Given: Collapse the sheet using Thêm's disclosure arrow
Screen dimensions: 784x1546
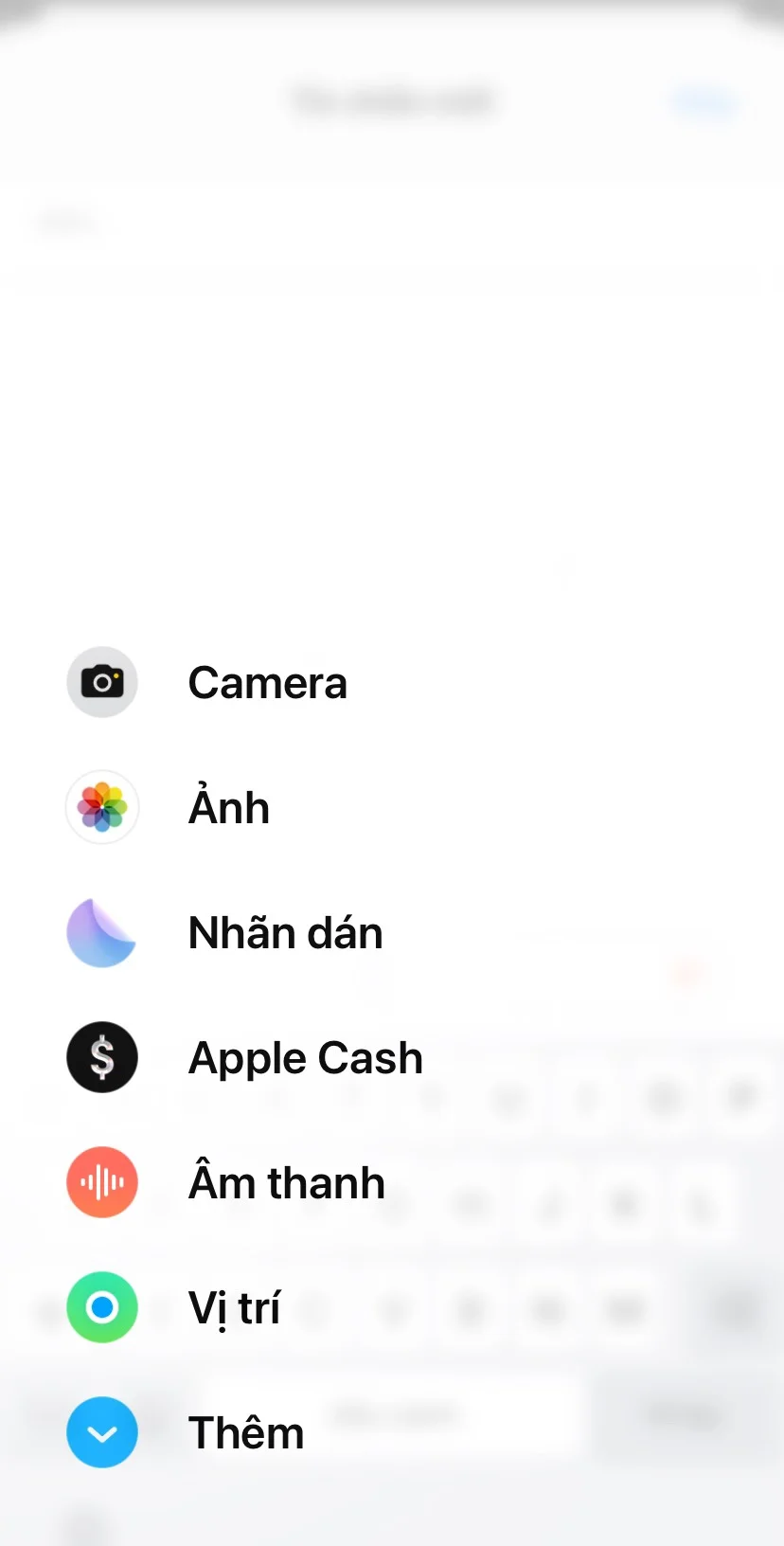Looking at the screenshot, I should (x=102, y=1432).
